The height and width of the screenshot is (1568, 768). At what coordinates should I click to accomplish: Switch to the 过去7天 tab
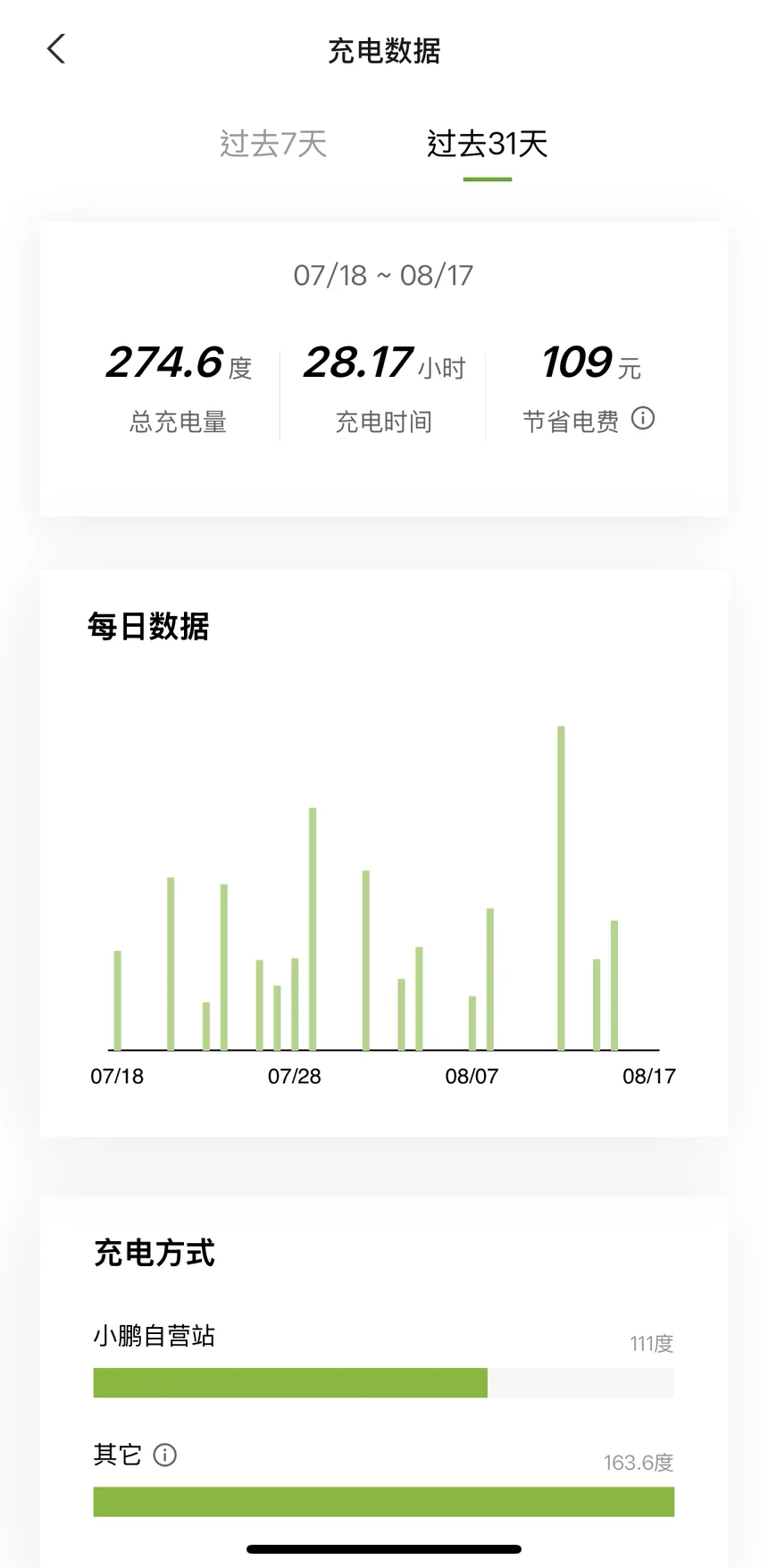click(x=273, y=144)
